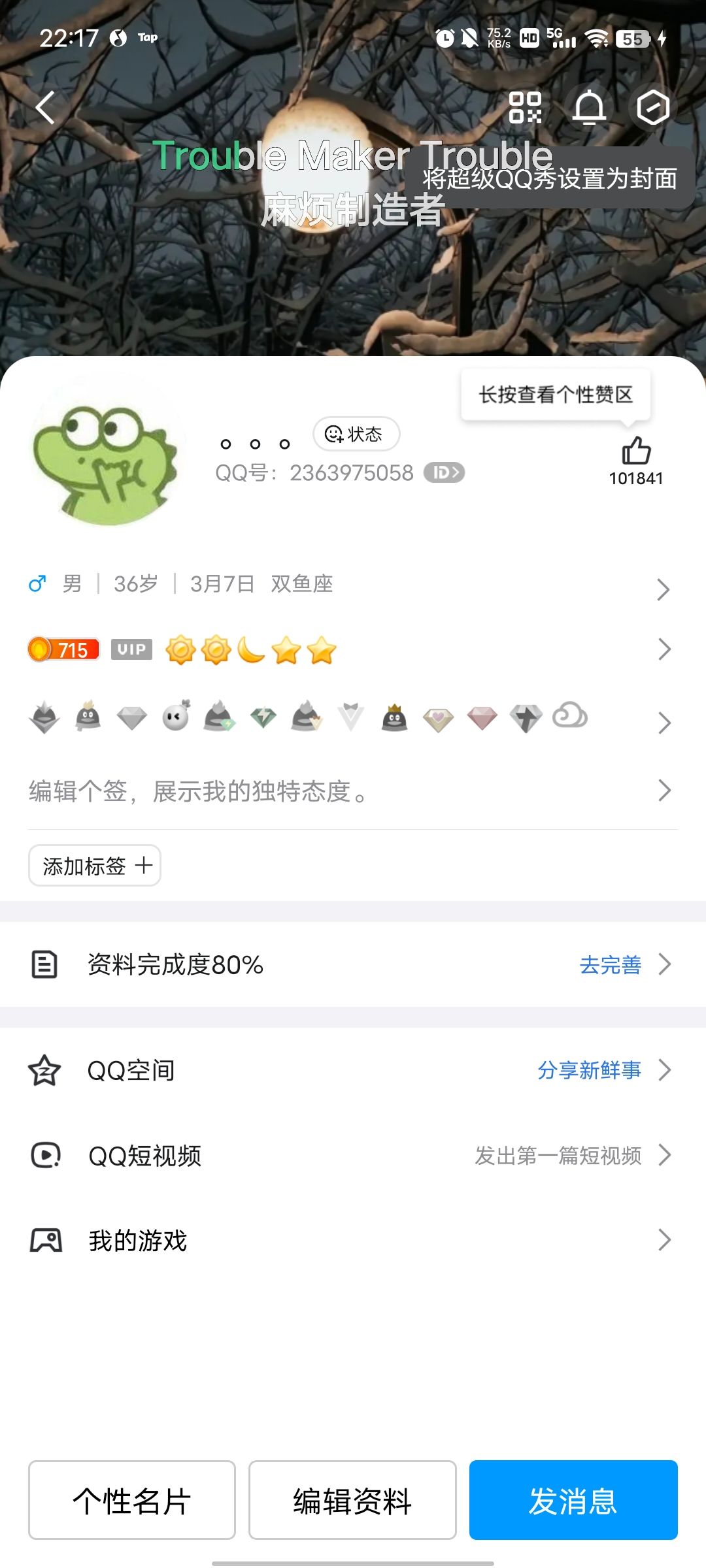
Task: Tap 编辑资料 to edit profile
Action: pos(352,1501)
